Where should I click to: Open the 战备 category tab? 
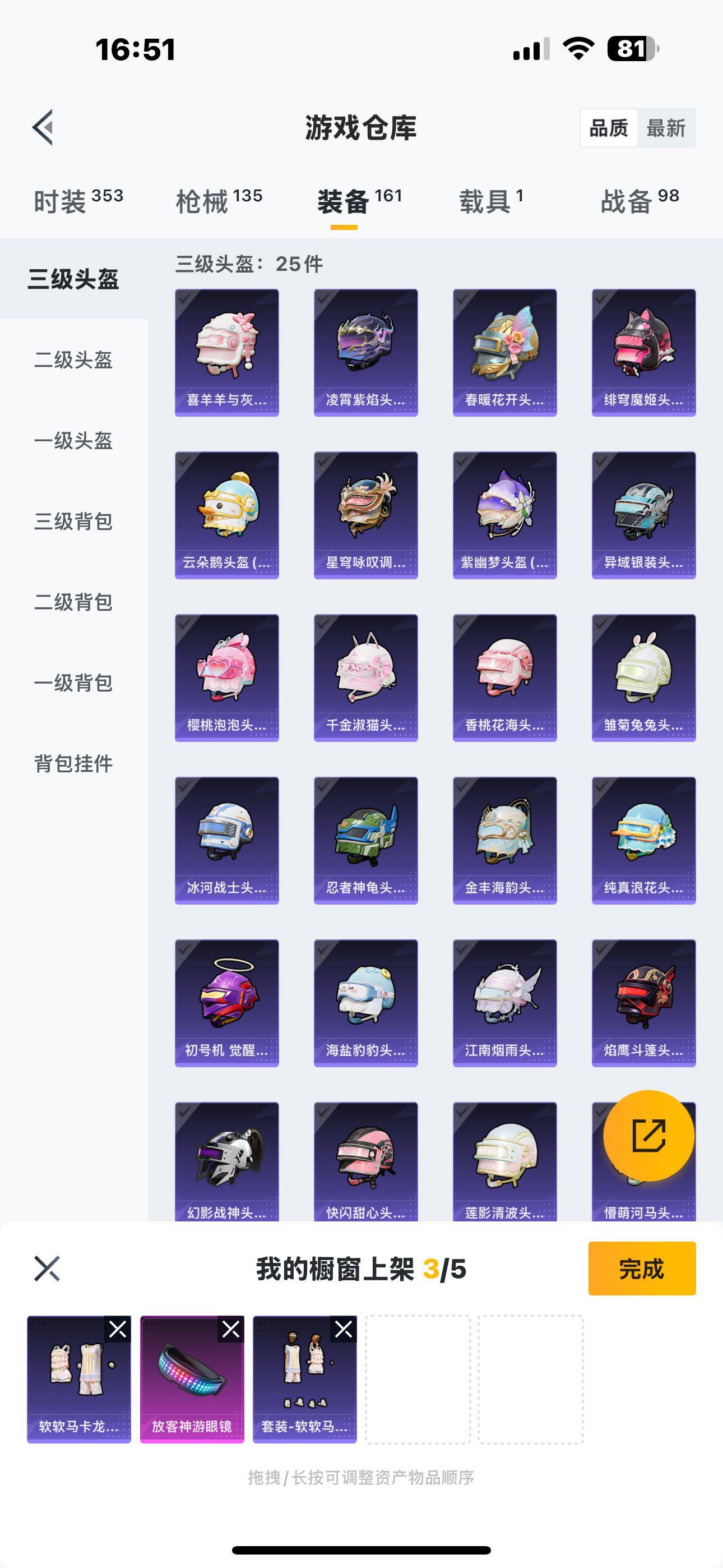tap(639, 201)
